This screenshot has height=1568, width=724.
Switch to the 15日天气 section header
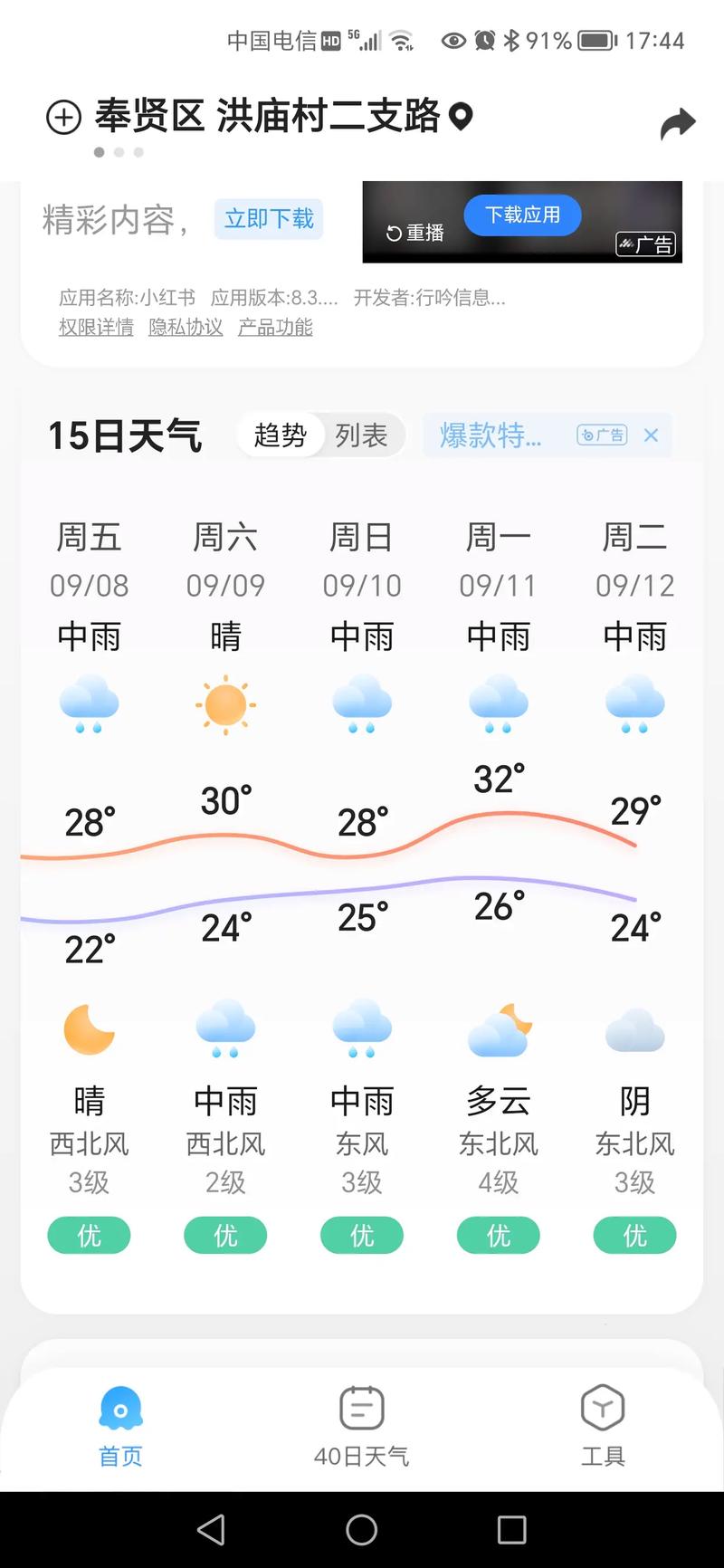coord(125,434)
